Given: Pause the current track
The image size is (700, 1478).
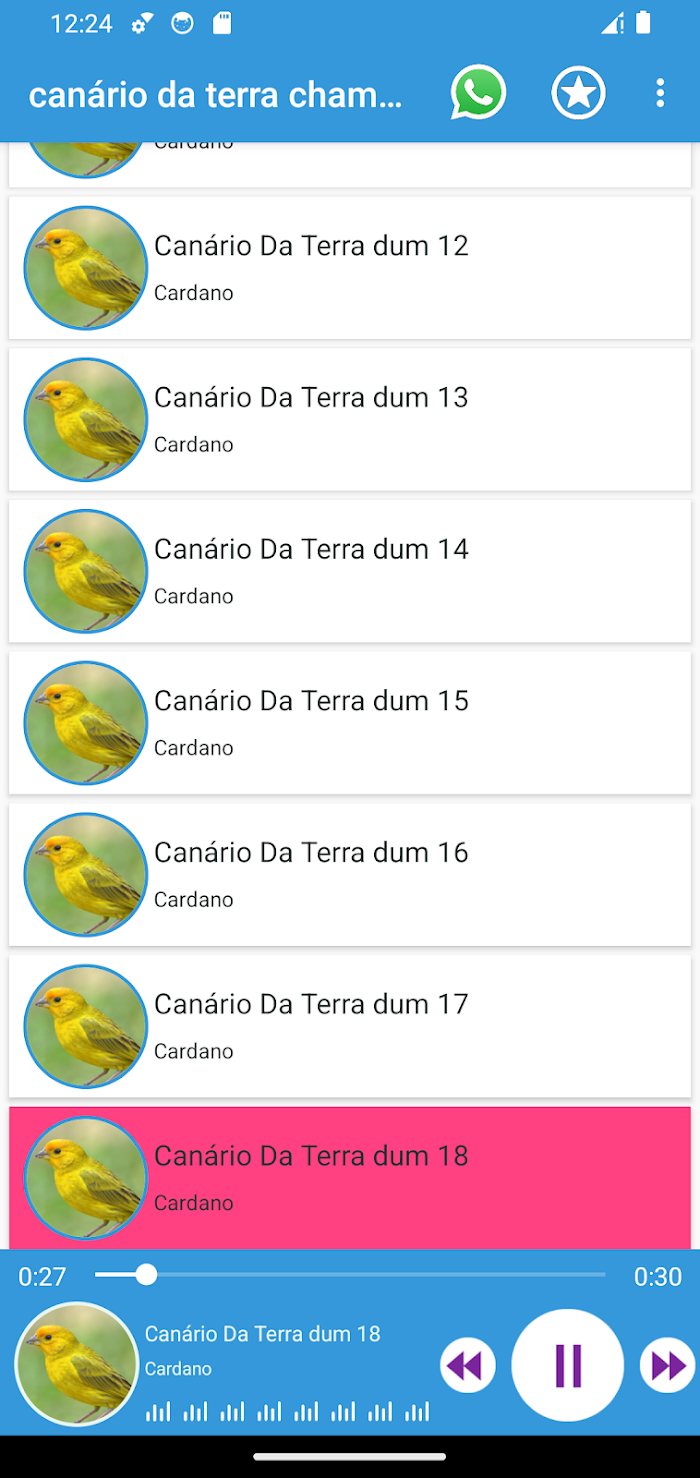Looking at the screenshot, I should (568, 1365).
